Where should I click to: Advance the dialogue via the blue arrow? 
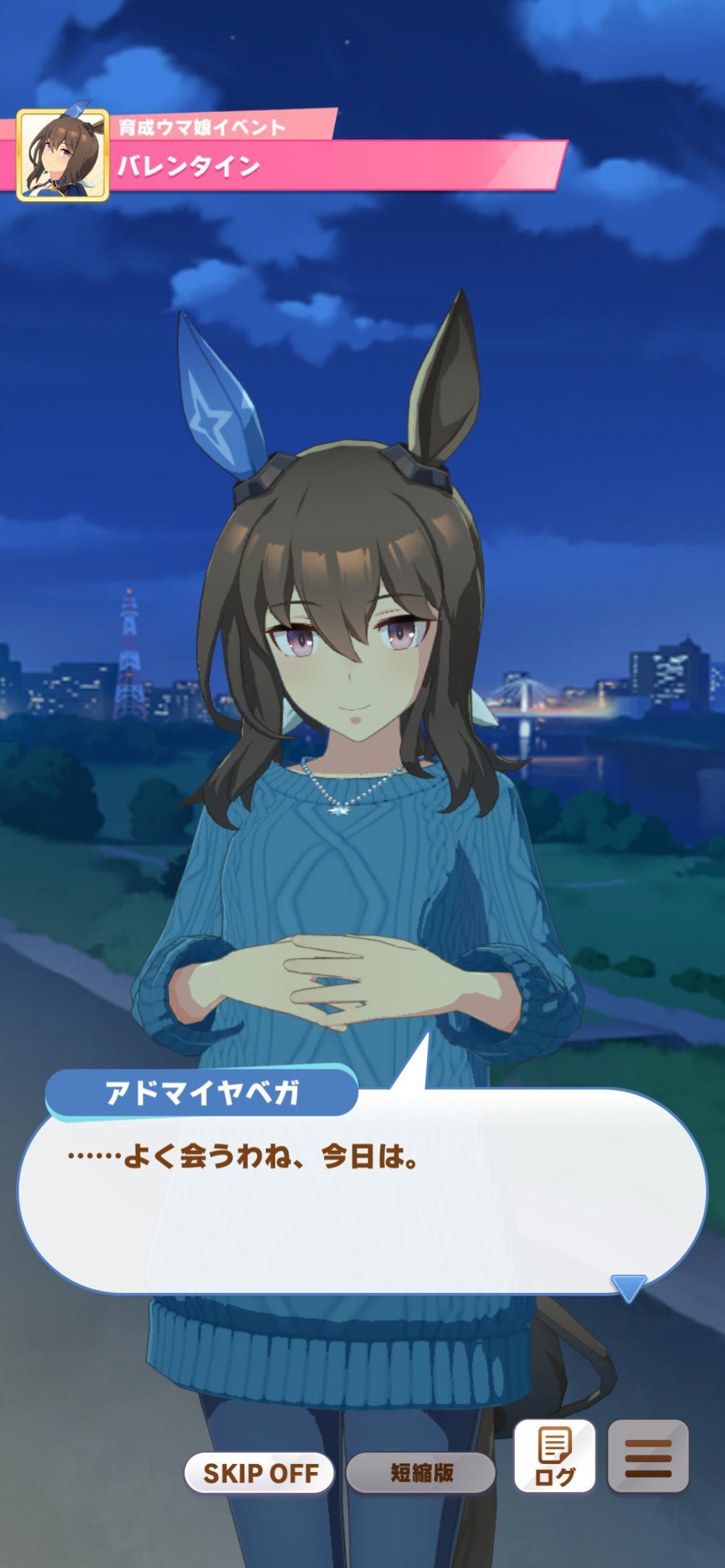point(628,1287)
